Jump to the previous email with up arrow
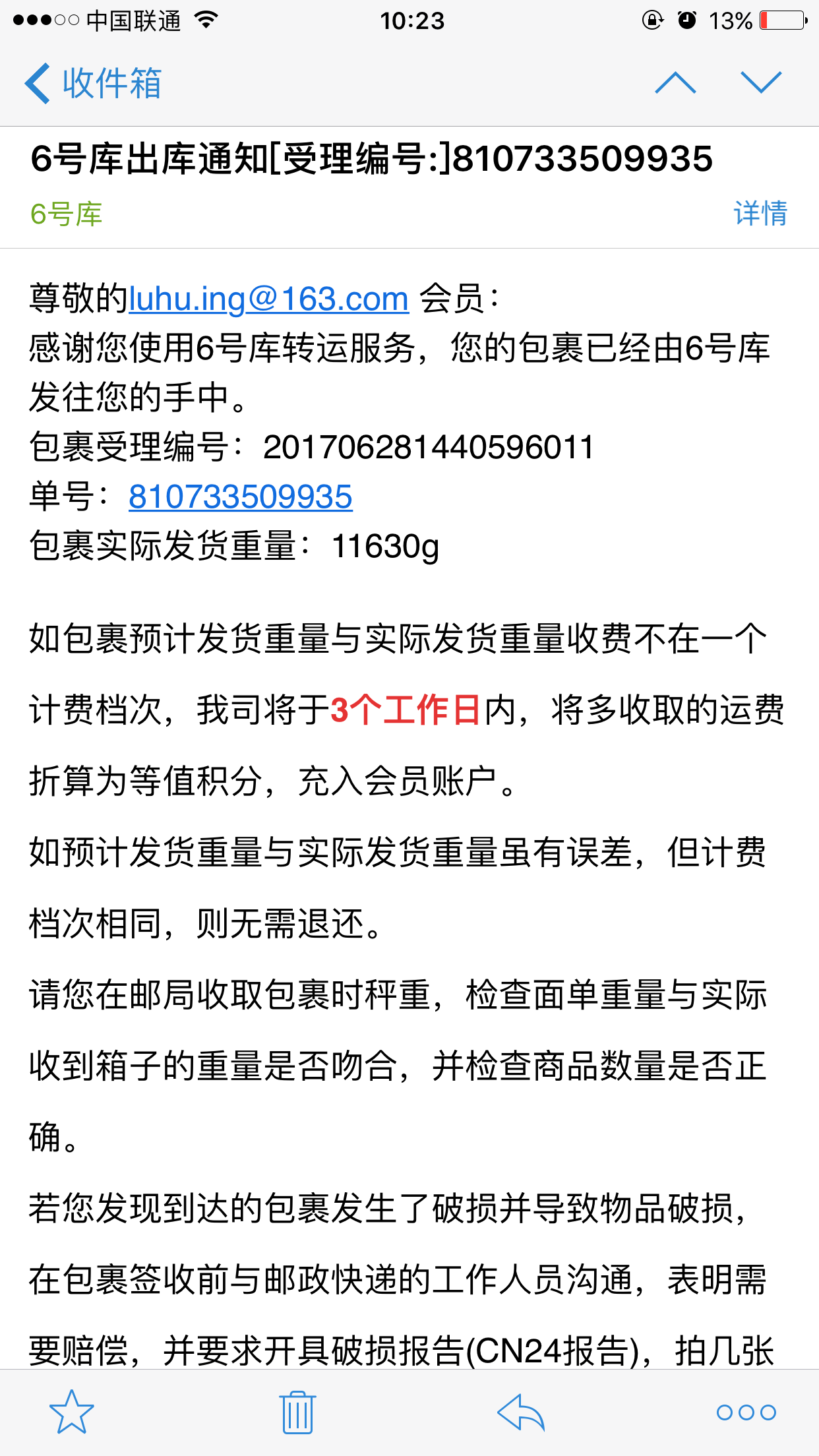 (675, 83)
